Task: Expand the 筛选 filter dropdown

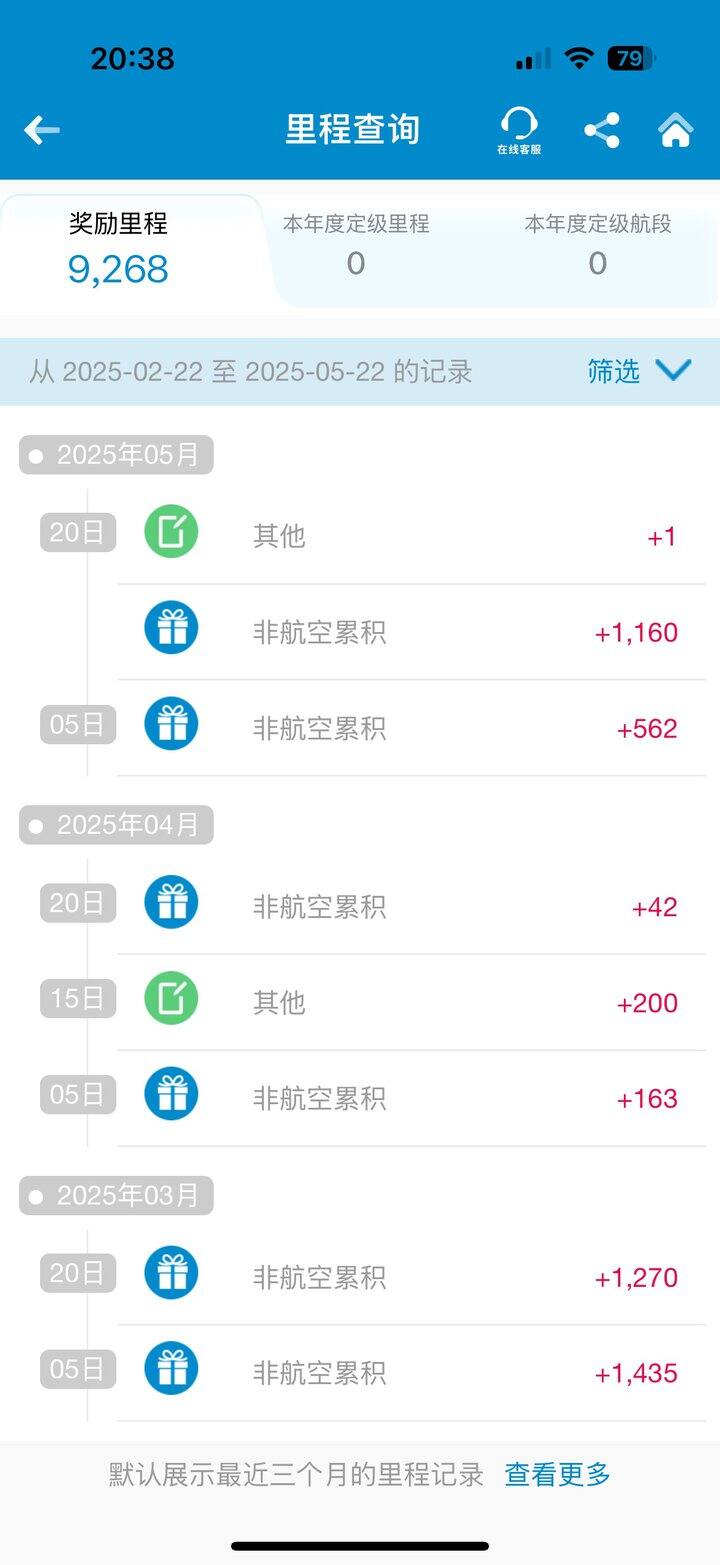Action: pos(639,371)
